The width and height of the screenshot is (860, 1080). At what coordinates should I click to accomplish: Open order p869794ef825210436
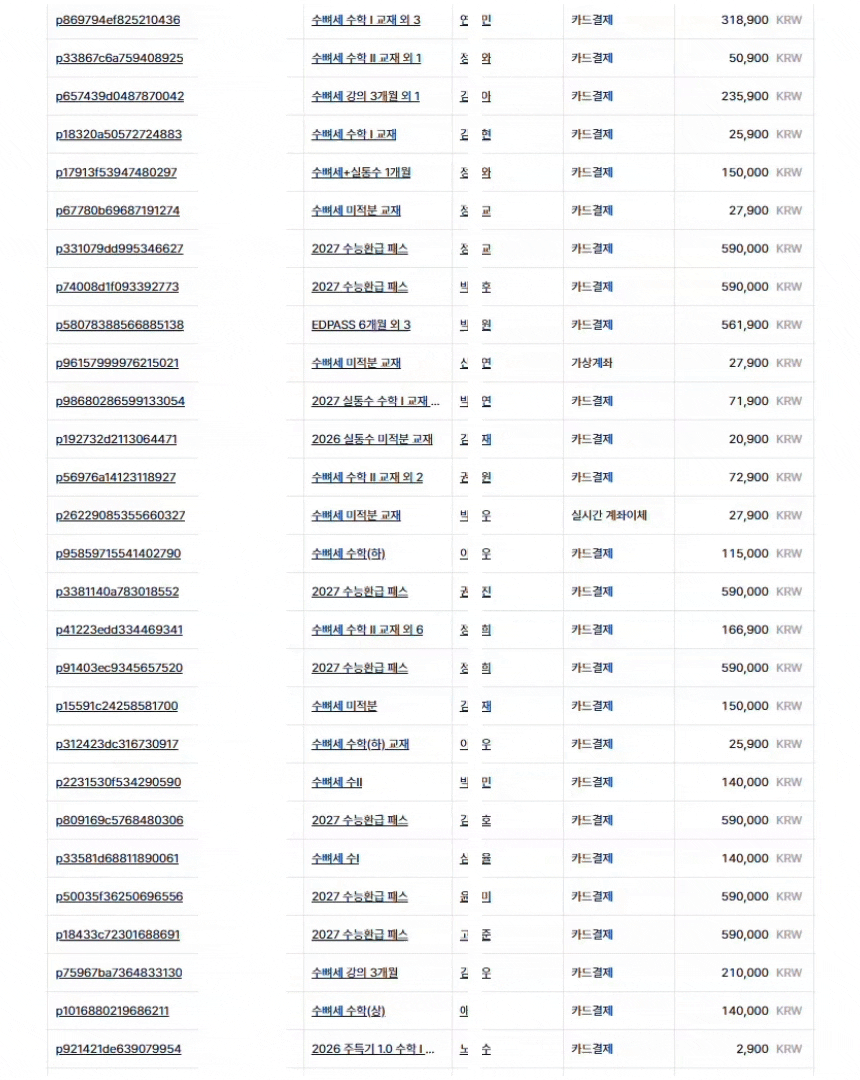pyautogui.click(x=118, y=20)
